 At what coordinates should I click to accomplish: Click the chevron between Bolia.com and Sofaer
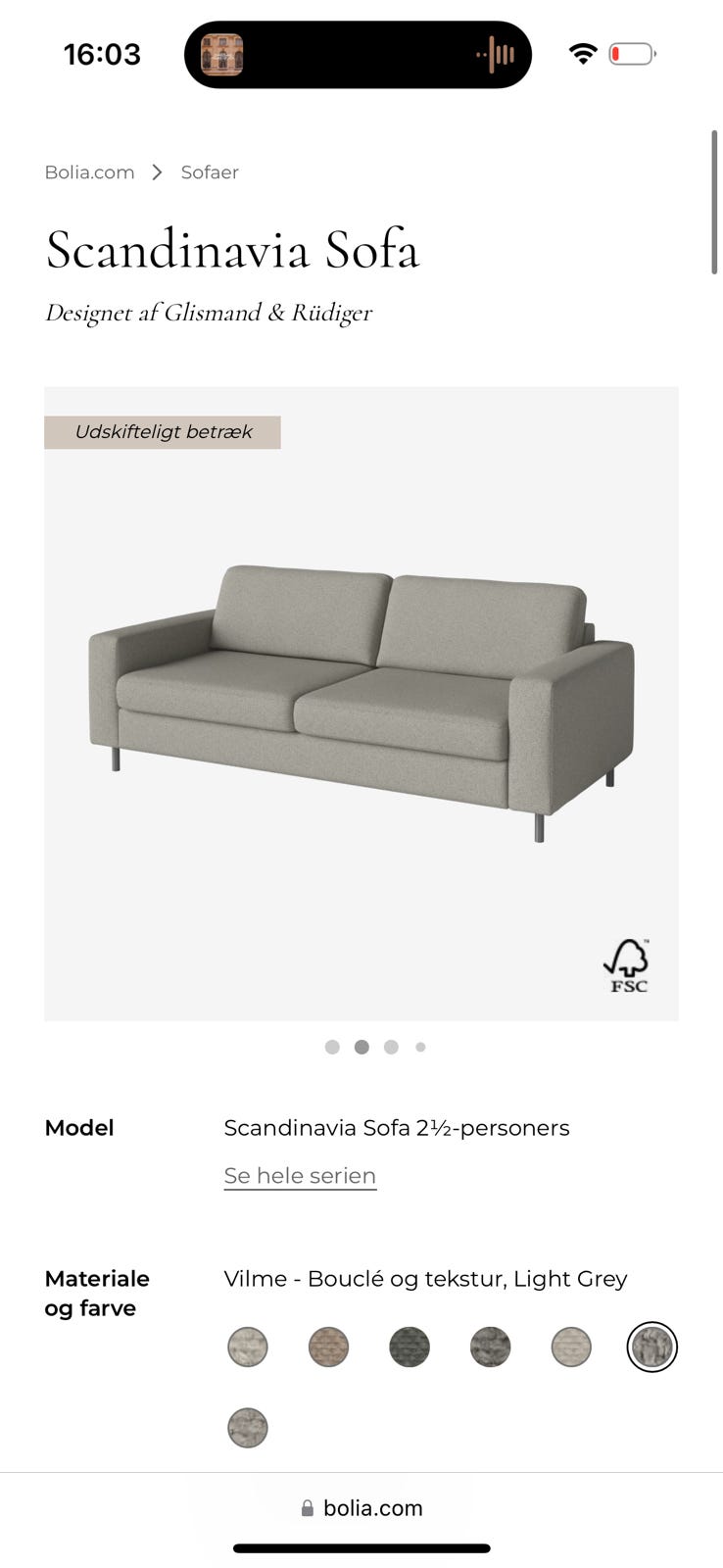156,171
